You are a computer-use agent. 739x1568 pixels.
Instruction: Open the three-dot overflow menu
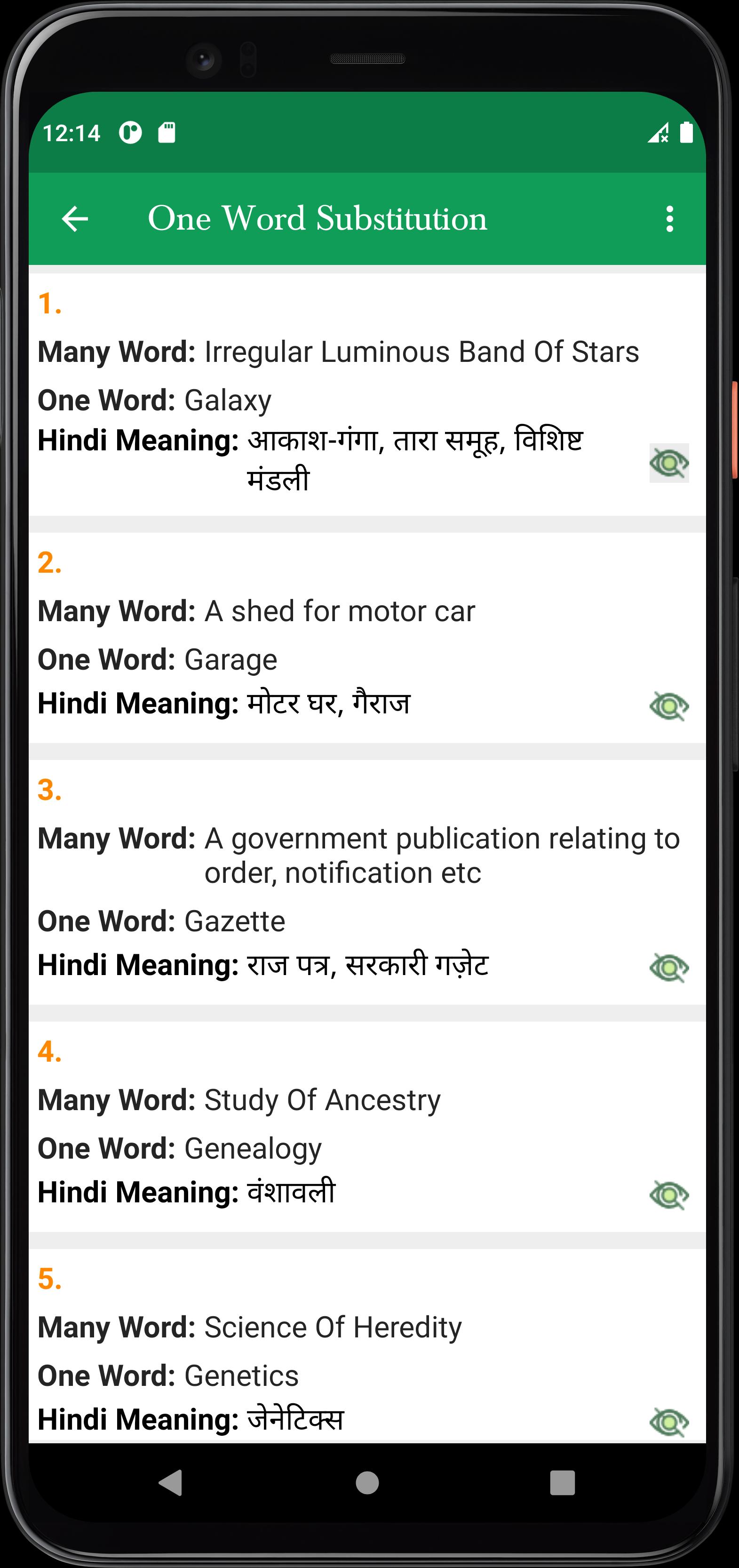click(670, 219)
